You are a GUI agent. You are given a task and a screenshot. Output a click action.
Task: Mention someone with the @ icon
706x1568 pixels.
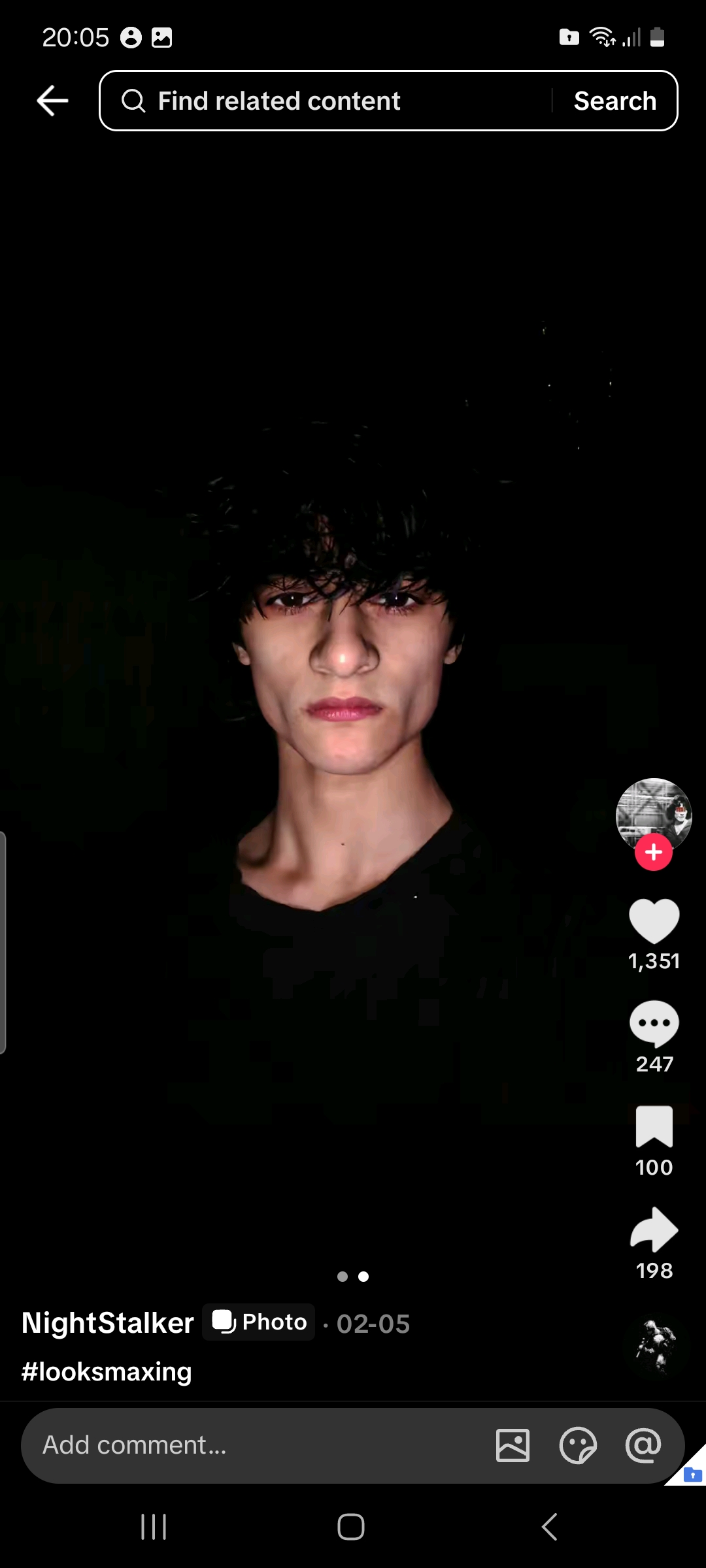click(x=643, y=1445)
